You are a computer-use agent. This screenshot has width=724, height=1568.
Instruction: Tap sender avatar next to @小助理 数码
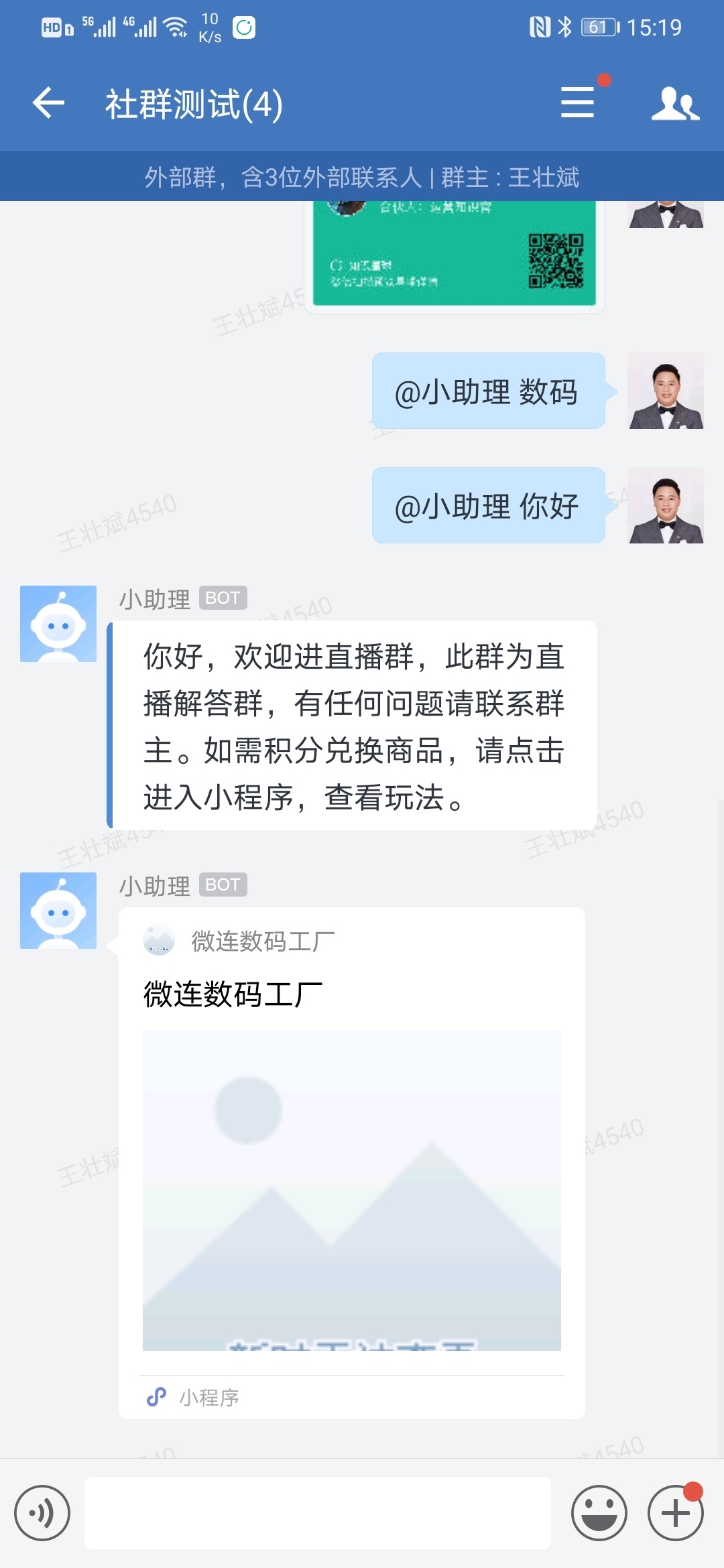click(666, 391)
